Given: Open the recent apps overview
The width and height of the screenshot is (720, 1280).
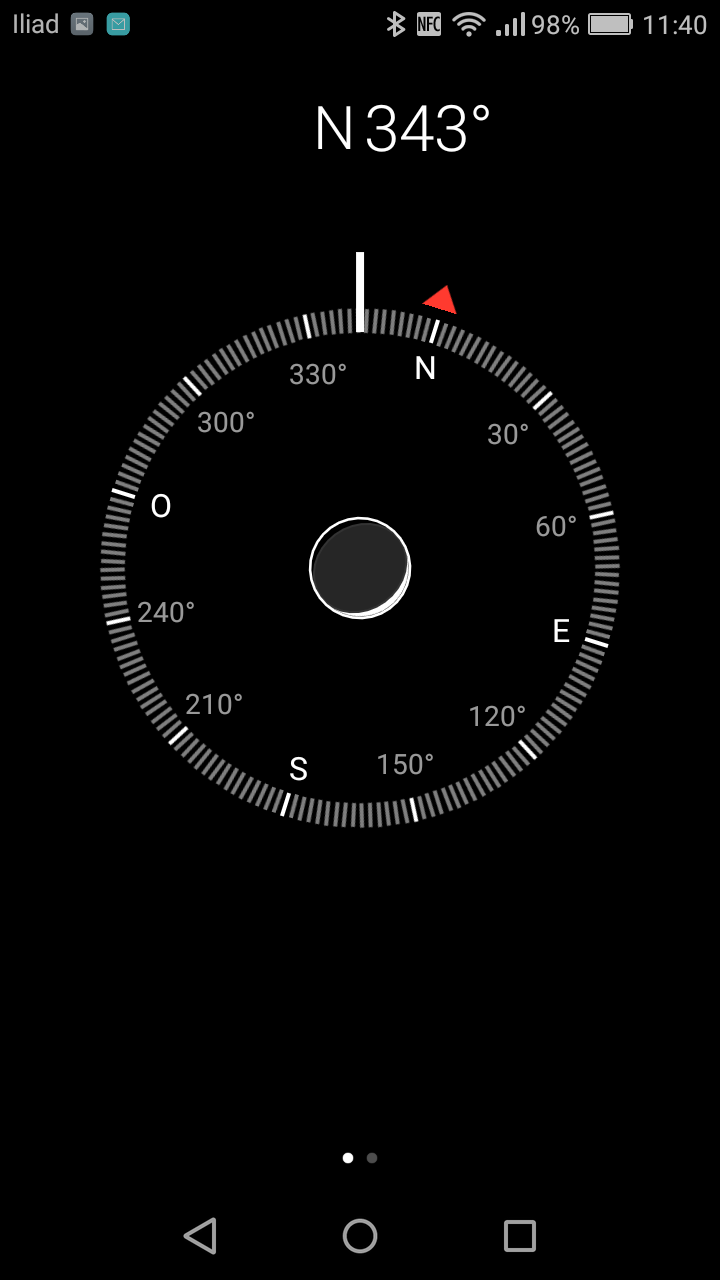Looking at the screenshot, I should coord(520,1236).
